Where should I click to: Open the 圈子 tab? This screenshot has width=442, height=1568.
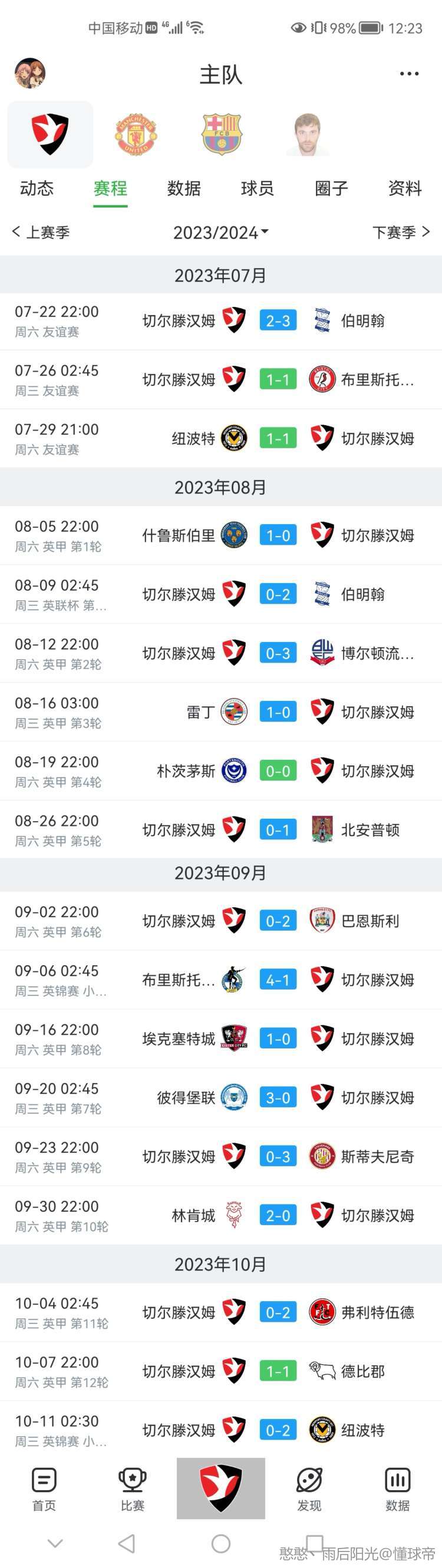pyautogui.click(x=331, y=188)
